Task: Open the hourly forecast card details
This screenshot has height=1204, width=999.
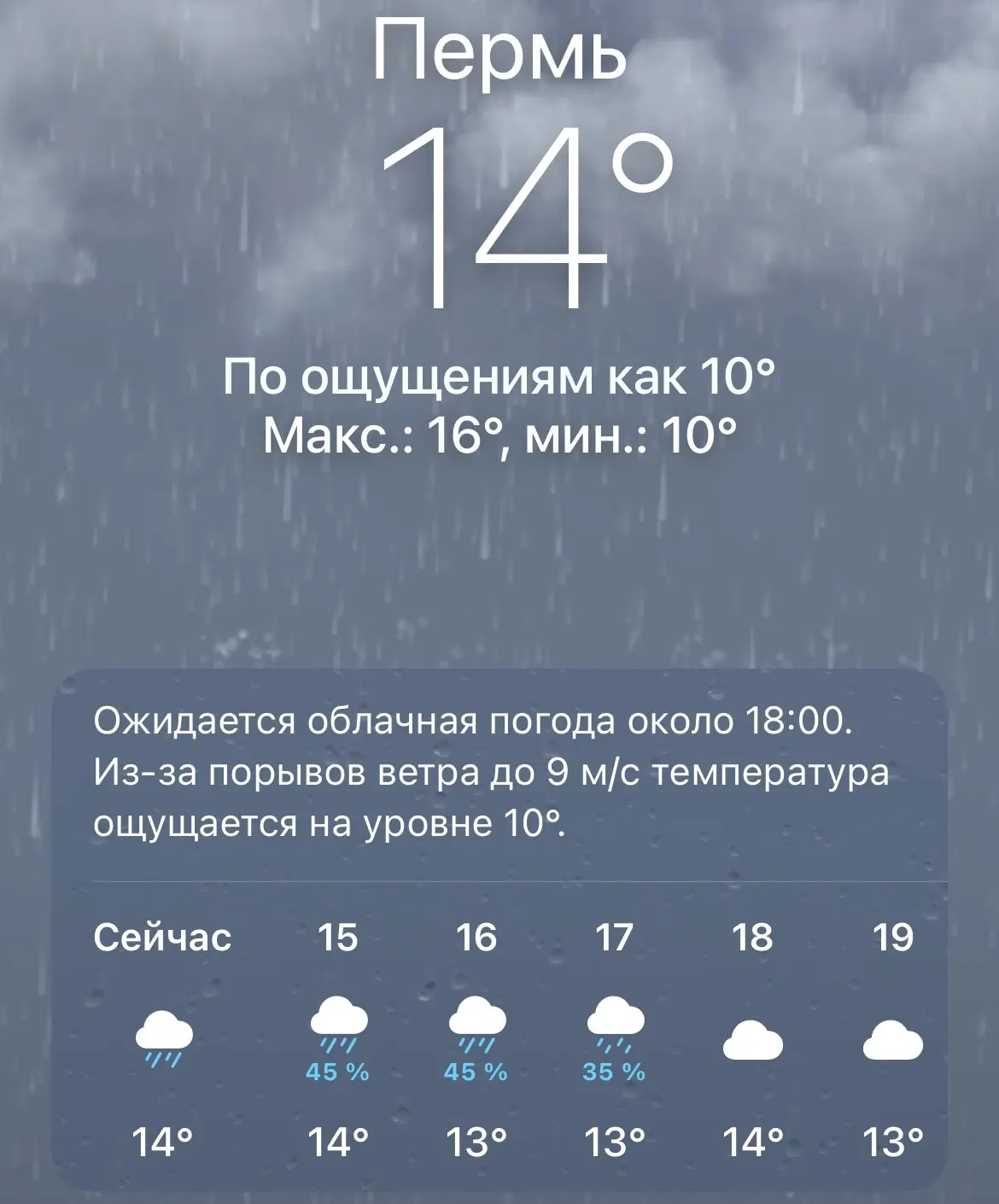Action: coord(499,929)
